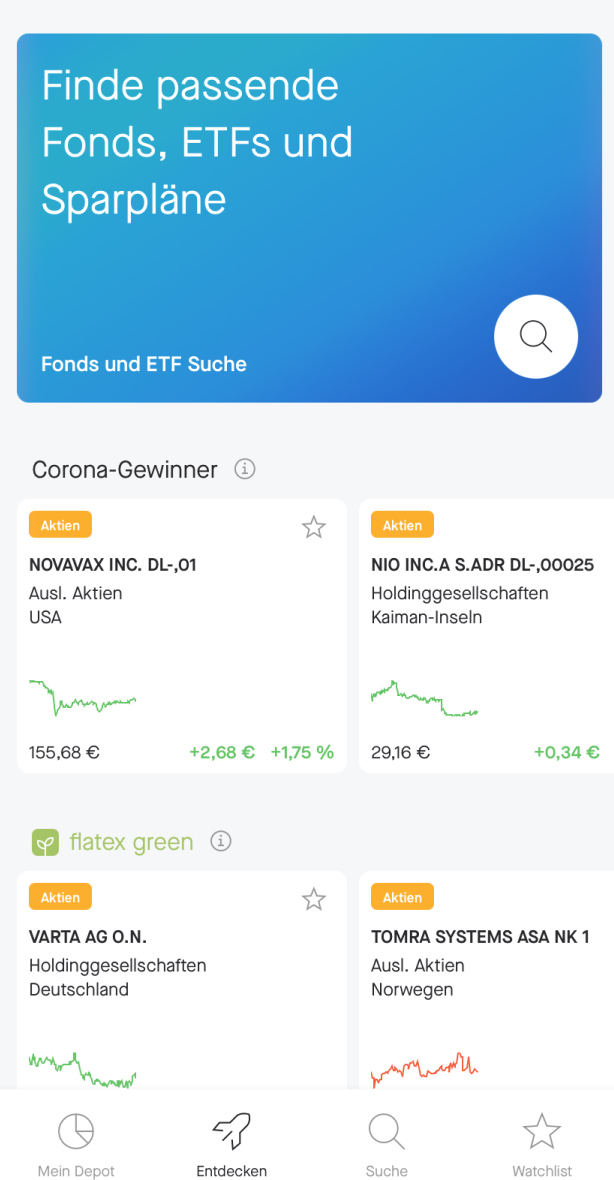Add NOVAVAX INC. to the watchlist

pyautogui.click(x=314, y=527)
